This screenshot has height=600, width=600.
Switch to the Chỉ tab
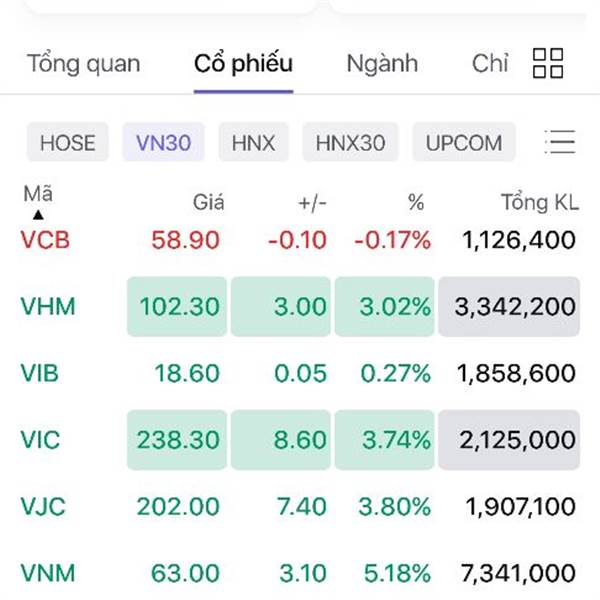(x=490, y=64)
